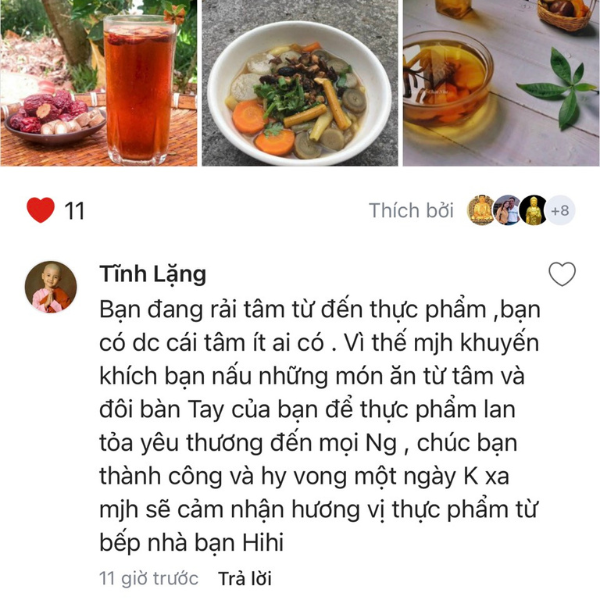Screen dimensions: 600x600
Task: Reply to Tĩnh Lặng's comment via Trả lời
Action: point(245,578)
